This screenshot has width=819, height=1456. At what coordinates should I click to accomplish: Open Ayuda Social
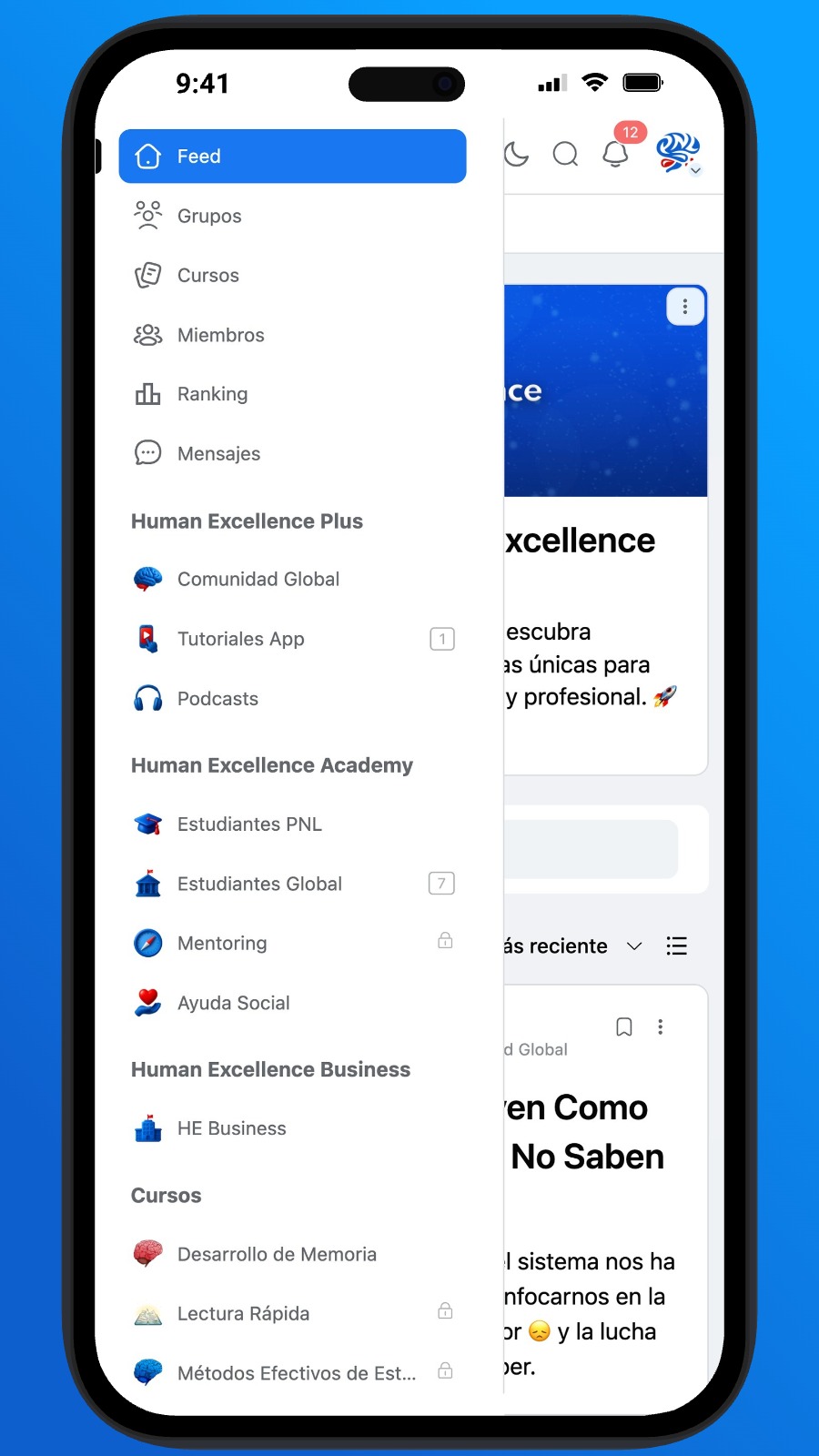click(x=233, y=1003)
